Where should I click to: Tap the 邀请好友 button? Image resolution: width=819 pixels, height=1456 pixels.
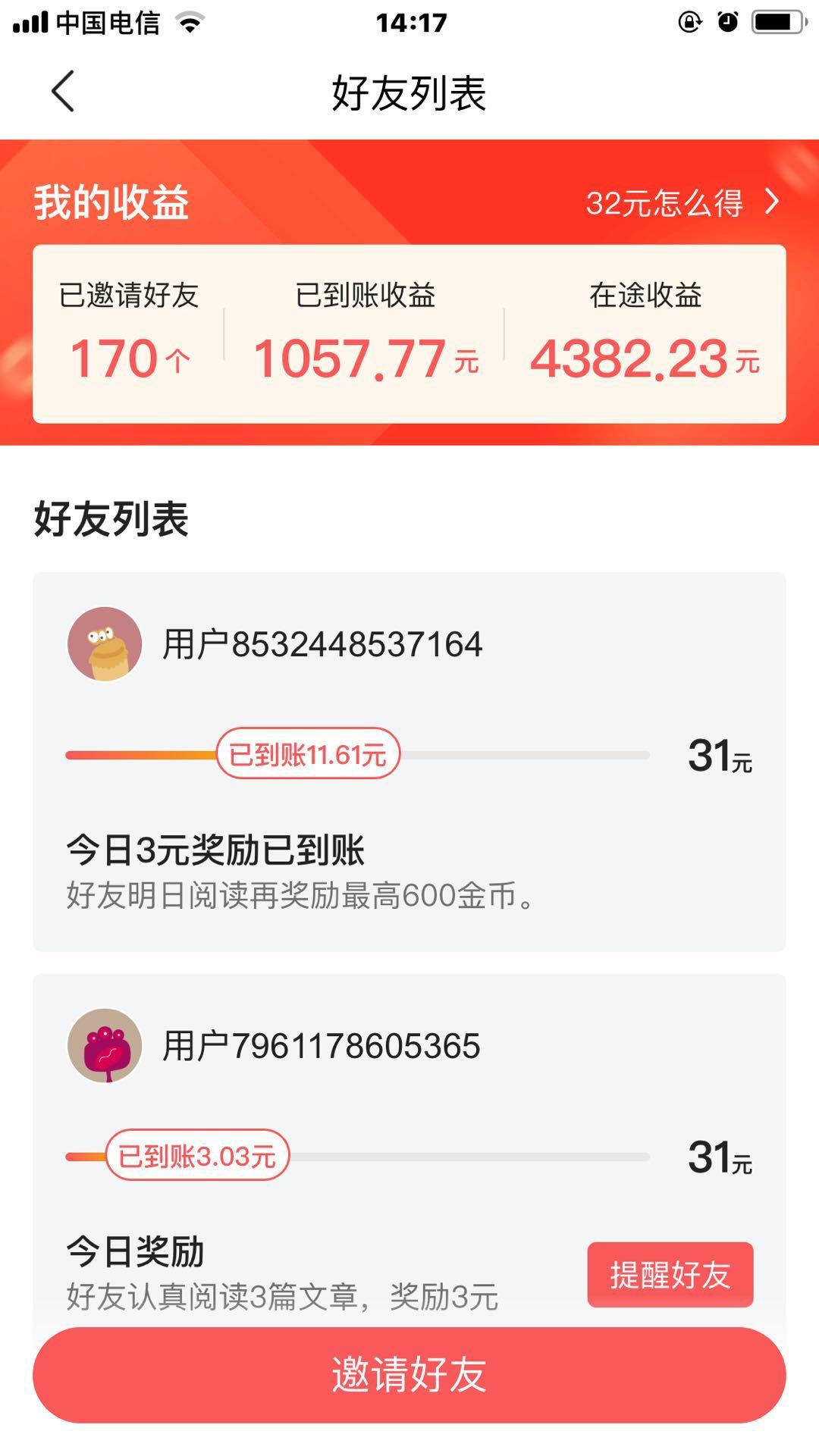click(x=409, y=1374)
